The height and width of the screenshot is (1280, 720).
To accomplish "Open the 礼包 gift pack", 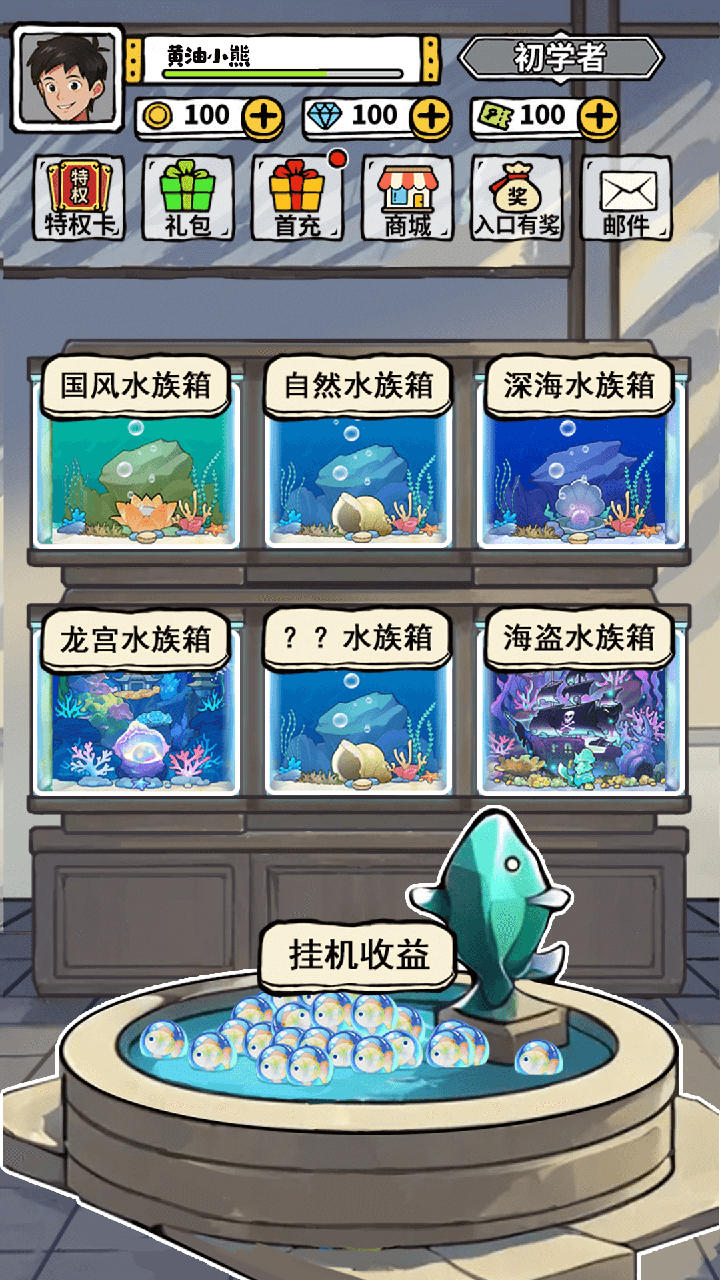I will click(x=188, y=198).
